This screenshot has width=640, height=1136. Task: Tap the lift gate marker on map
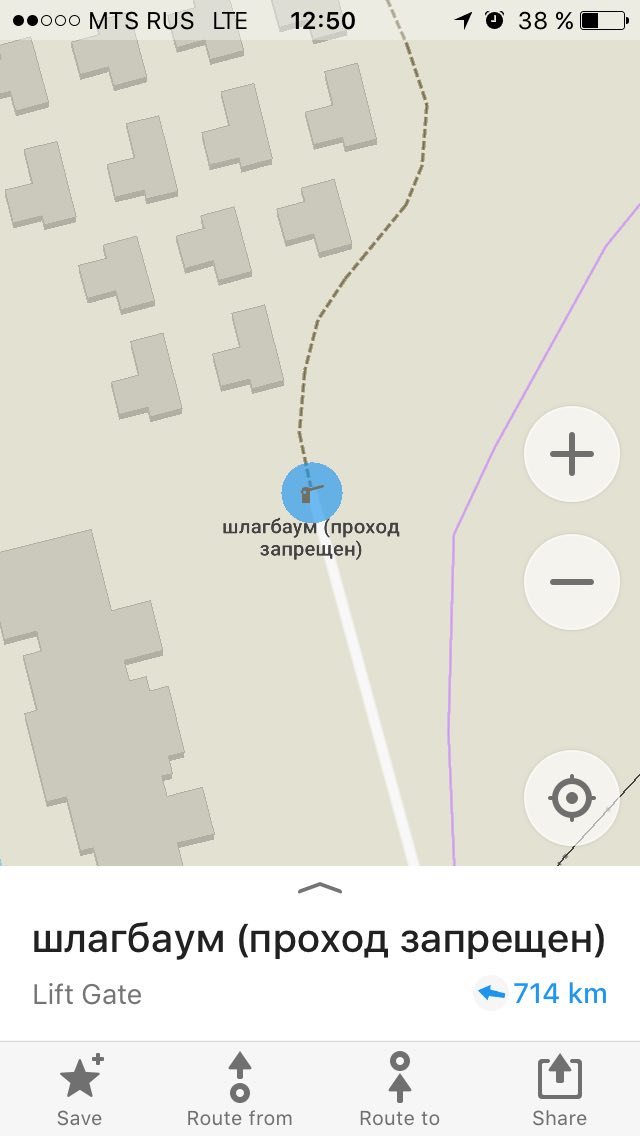[312, 493]
